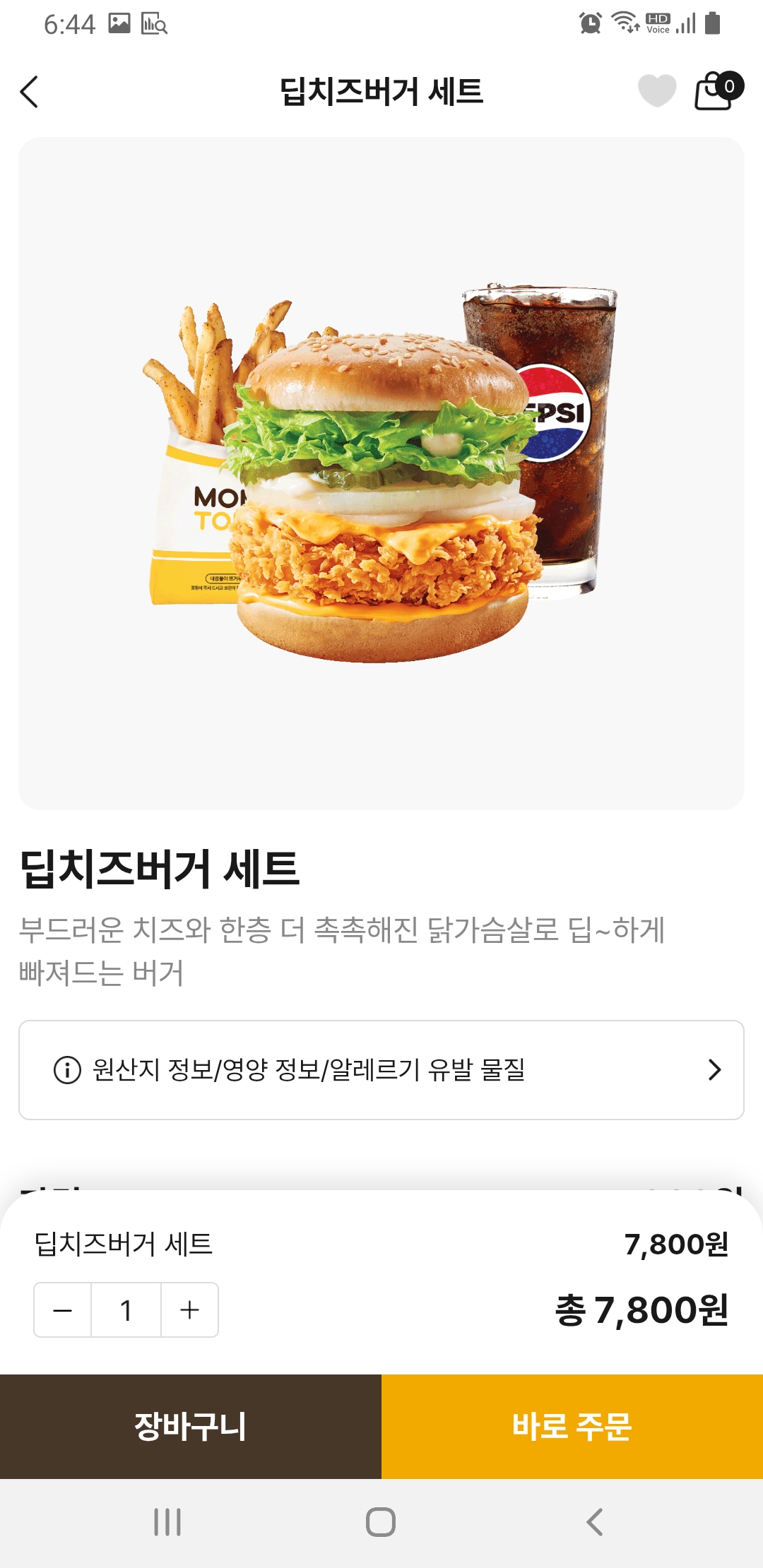763x1568 pixels.
Task: Open recent apps in navigation bar
Action: pyautogui.click(x=167, y=1522)
